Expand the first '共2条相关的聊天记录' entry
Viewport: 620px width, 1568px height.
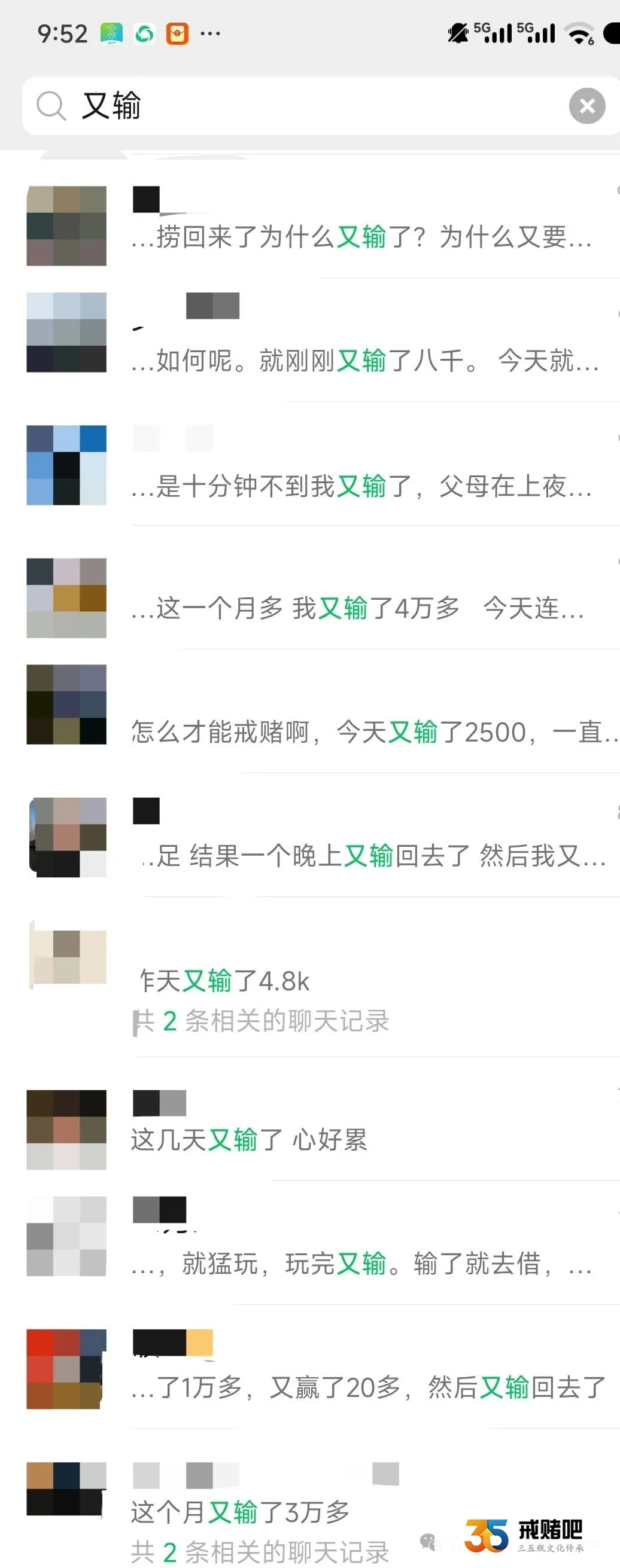tap(261, 1020)
